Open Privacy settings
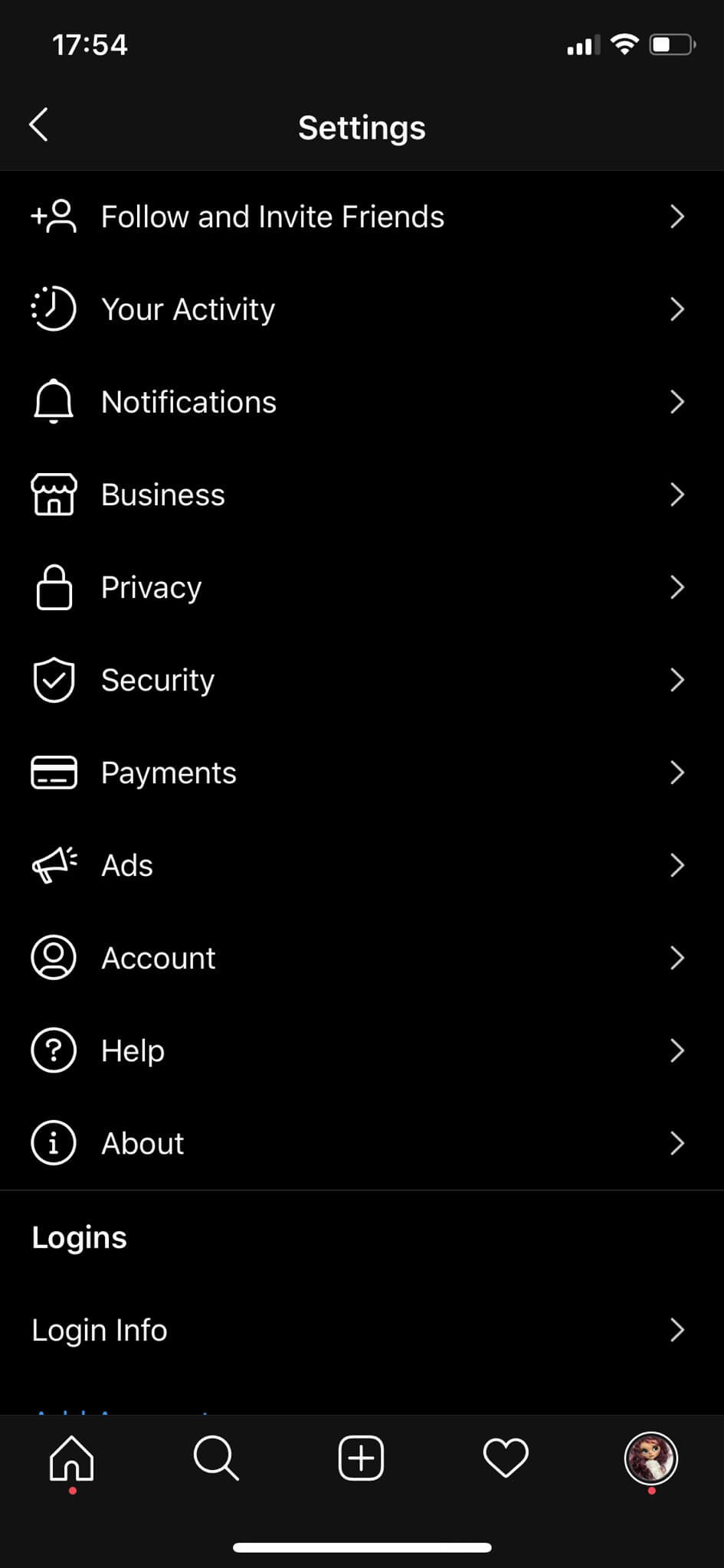The height and width of the screenshot is (1568, 724). tap(362, 587)
